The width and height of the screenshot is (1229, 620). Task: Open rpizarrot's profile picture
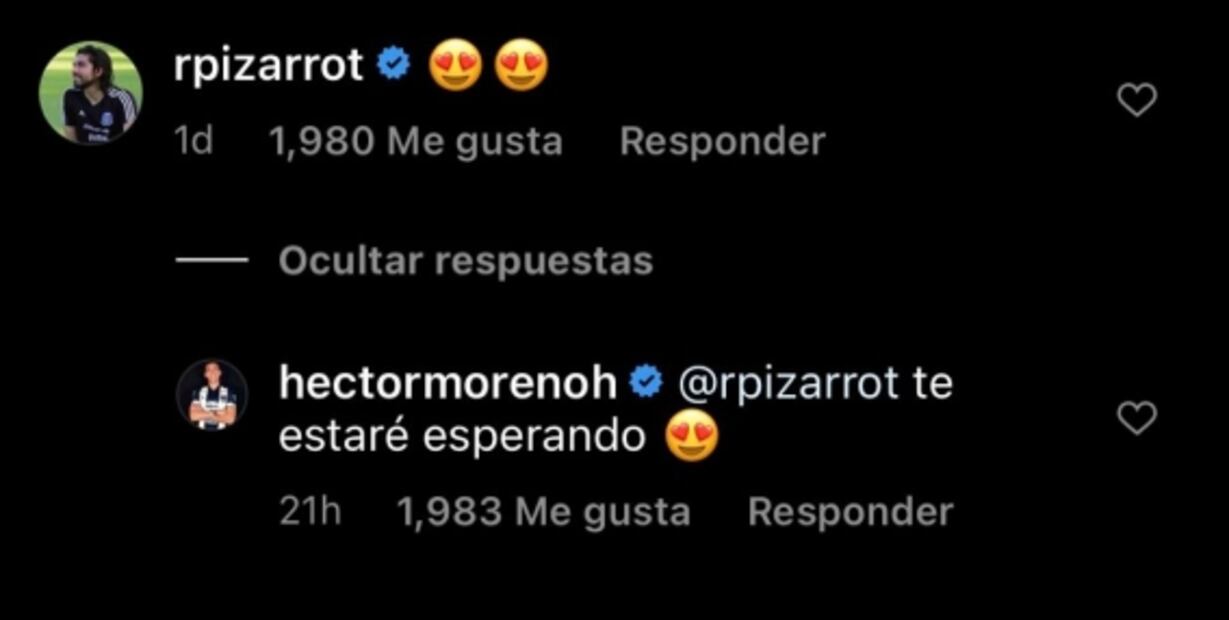tap(91, 93)
